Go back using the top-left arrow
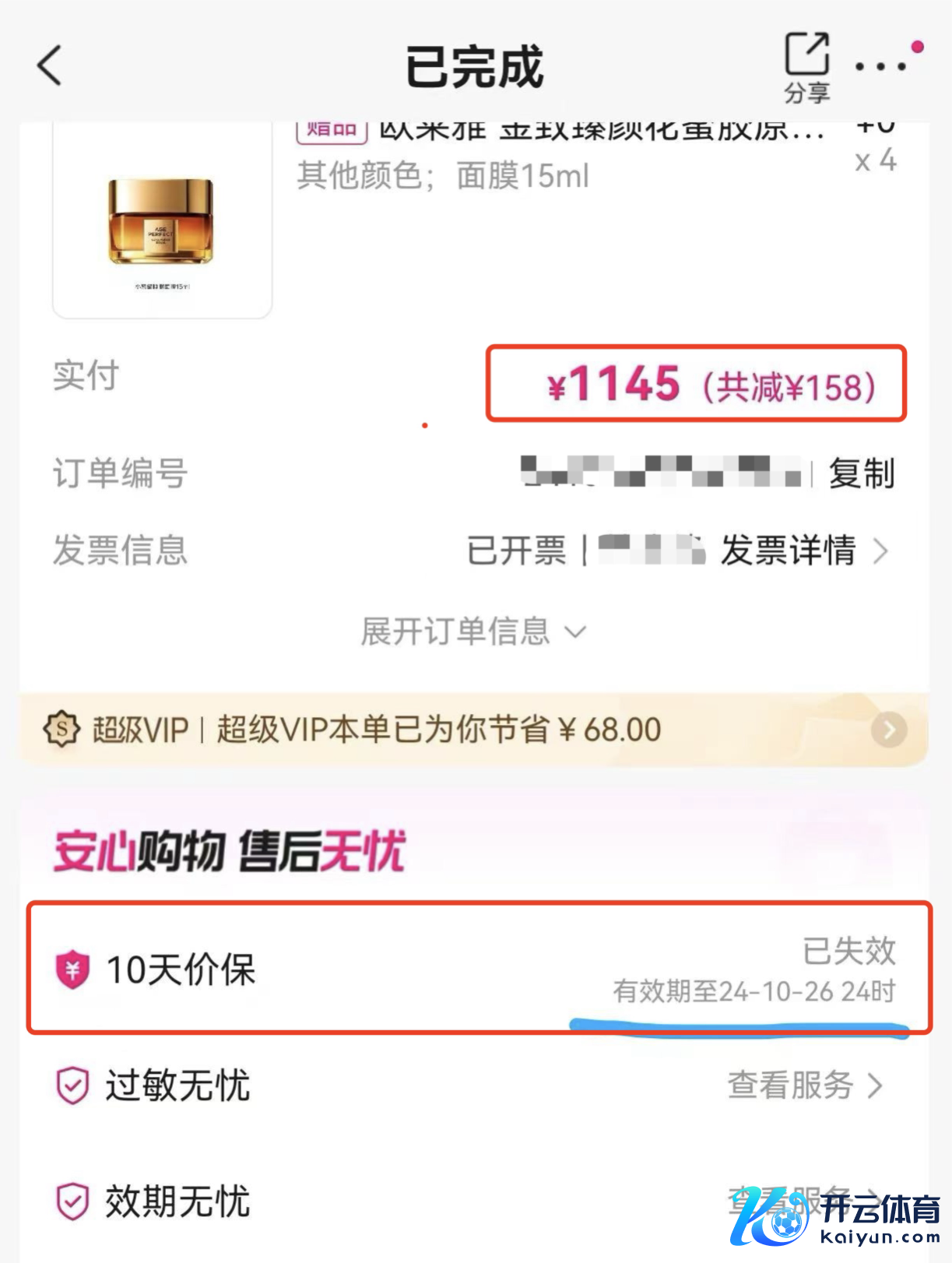The width and height of the screenshot is (952, 1263). [50, 65]
